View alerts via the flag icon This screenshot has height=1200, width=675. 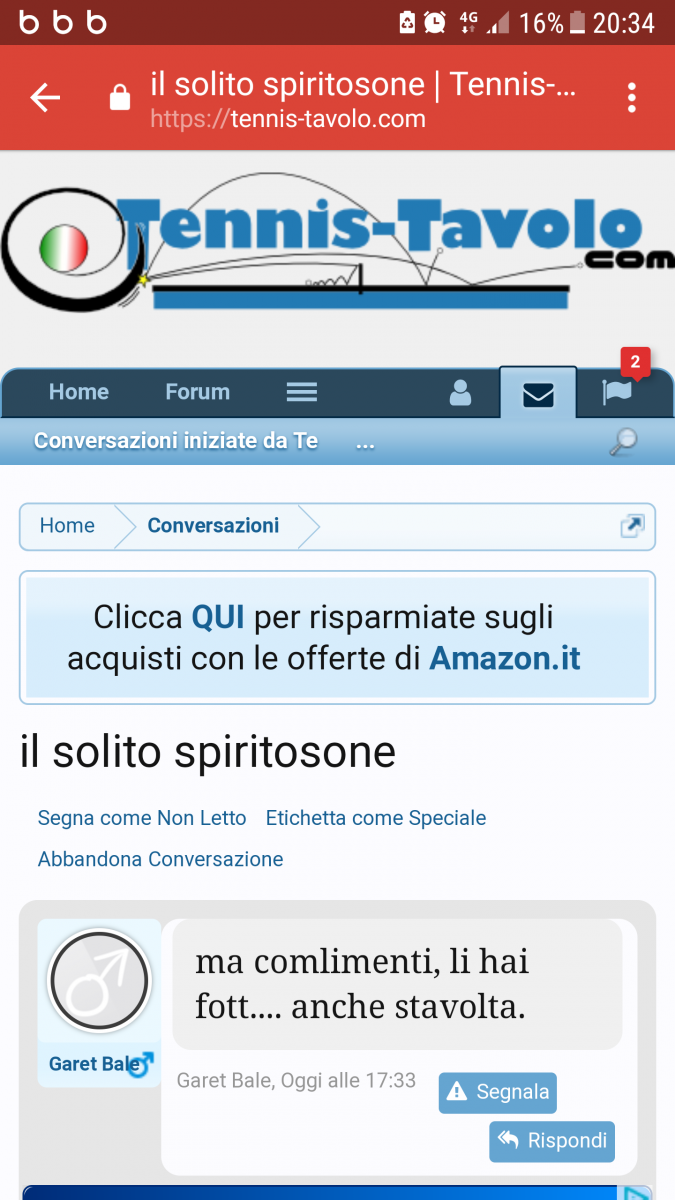point(617,392)
